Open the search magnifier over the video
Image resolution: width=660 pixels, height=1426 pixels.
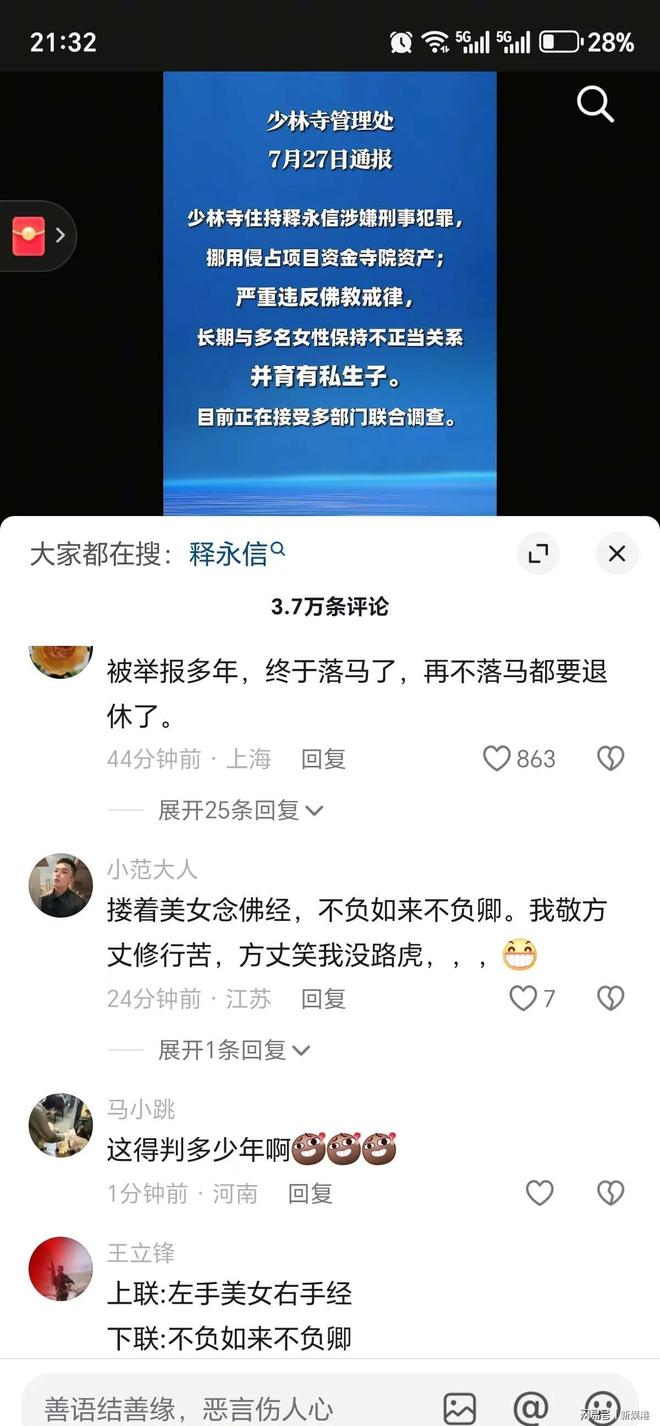click(595, 103)
